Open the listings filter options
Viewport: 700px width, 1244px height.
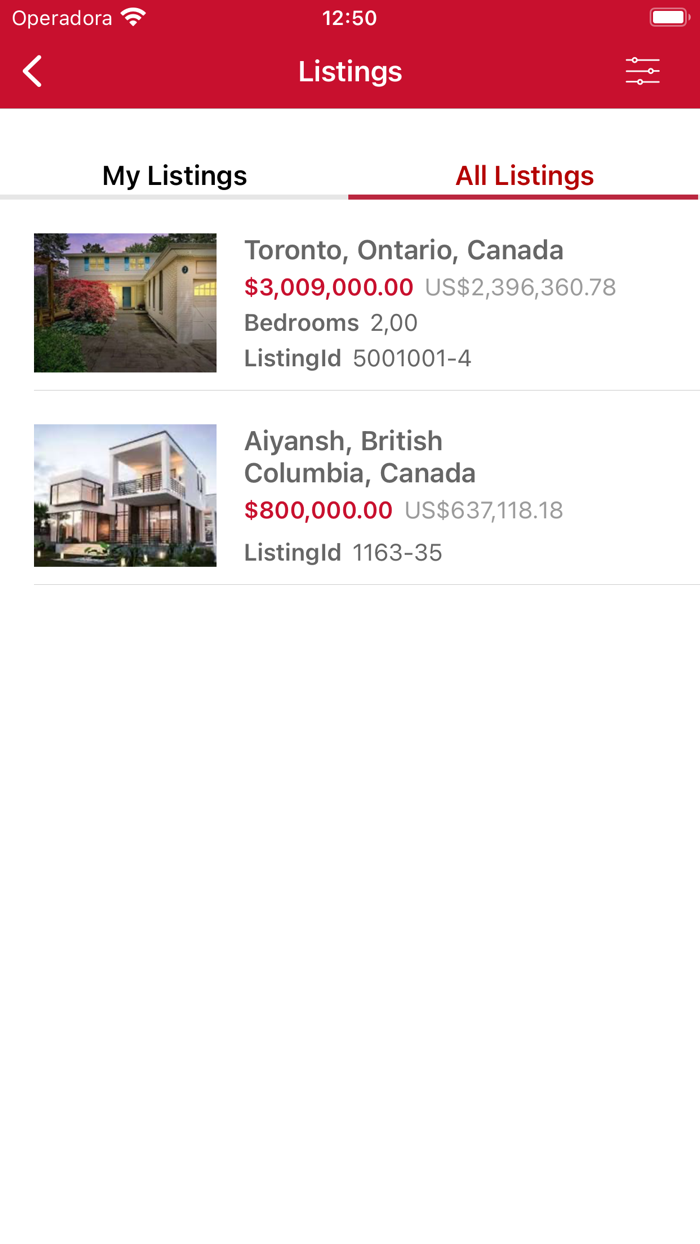tap(642, 72)
